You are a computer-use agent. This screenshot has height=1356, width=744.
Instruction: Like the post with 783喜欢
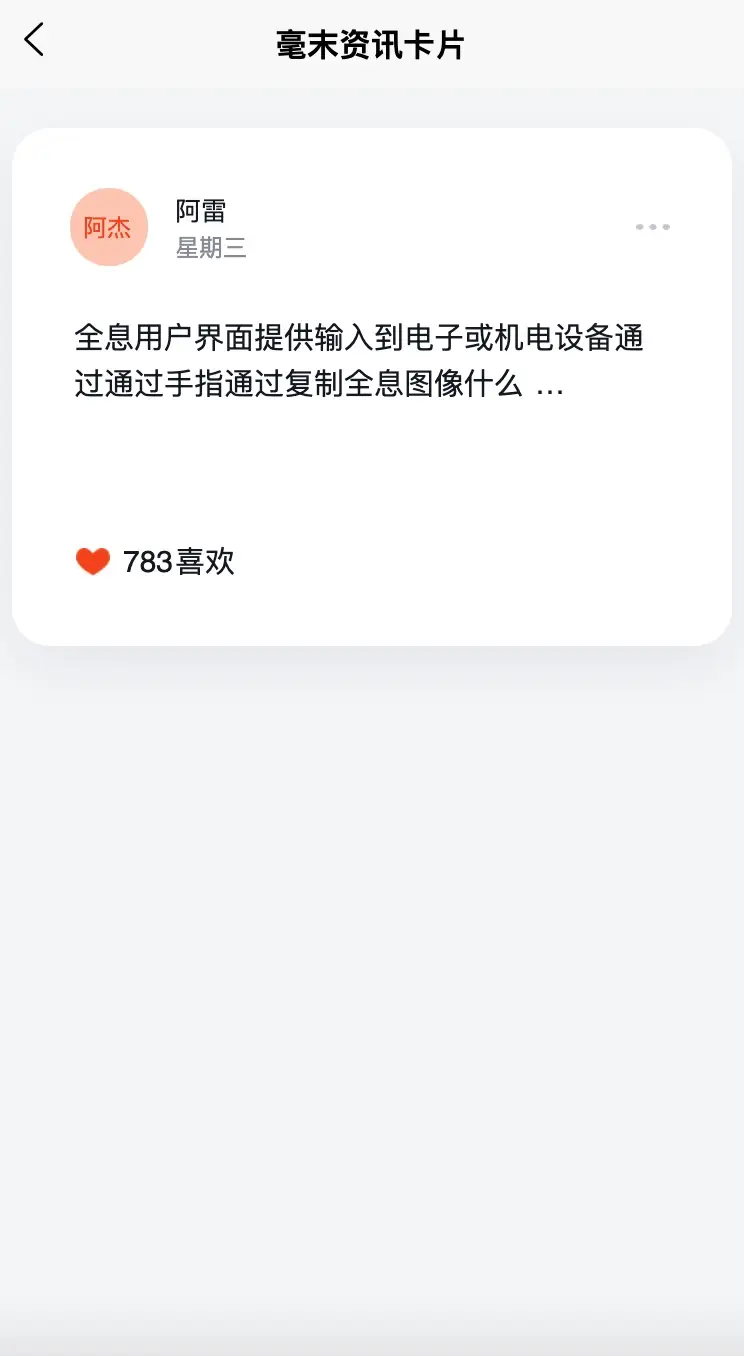click(93, 562)
